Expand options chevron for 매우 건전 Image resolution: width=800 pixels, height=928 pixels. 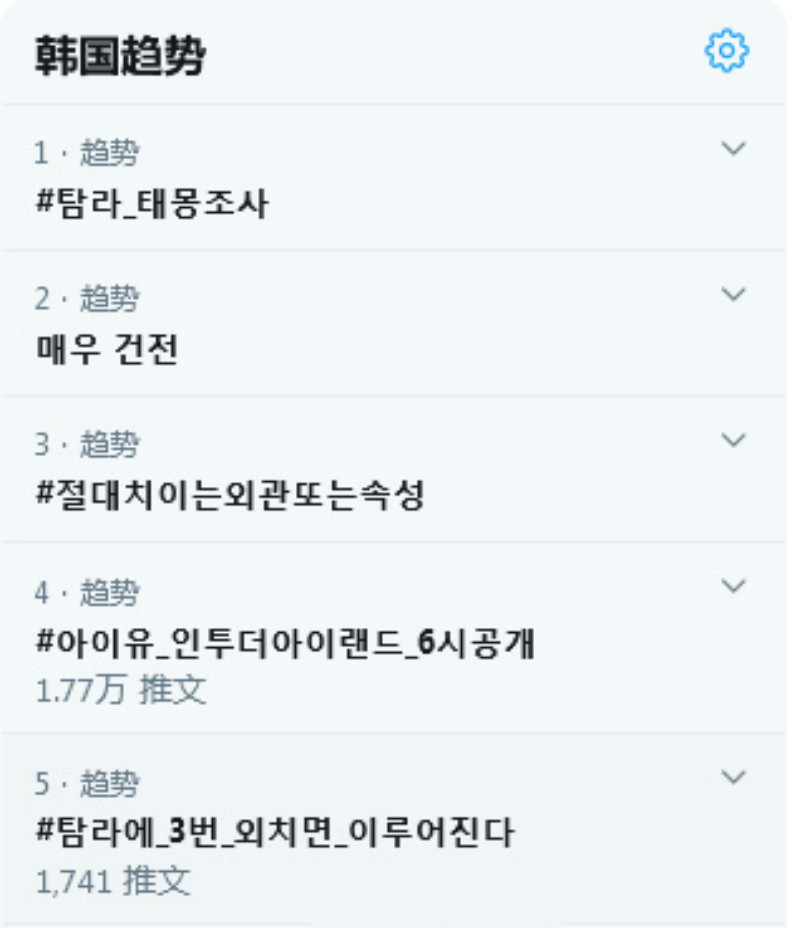(733, 294)
